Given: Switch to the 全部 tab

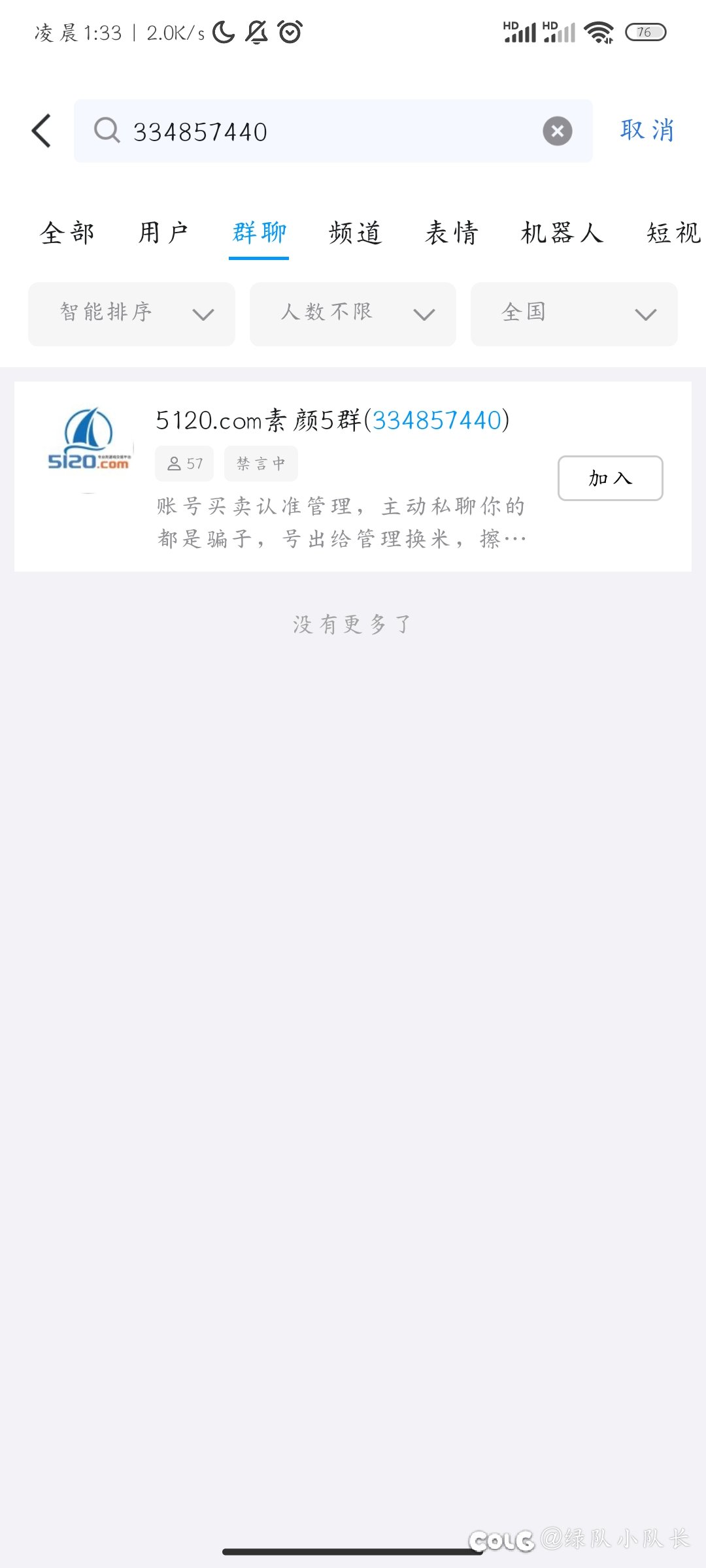Looking at the screenshot, I should 67,233.
